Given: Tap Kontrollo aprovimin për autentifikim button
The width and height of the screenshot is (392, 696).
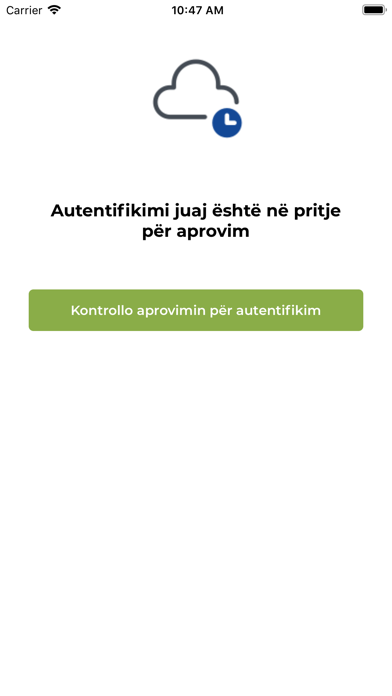Looking at the screenshot, I should click(196, 310).
